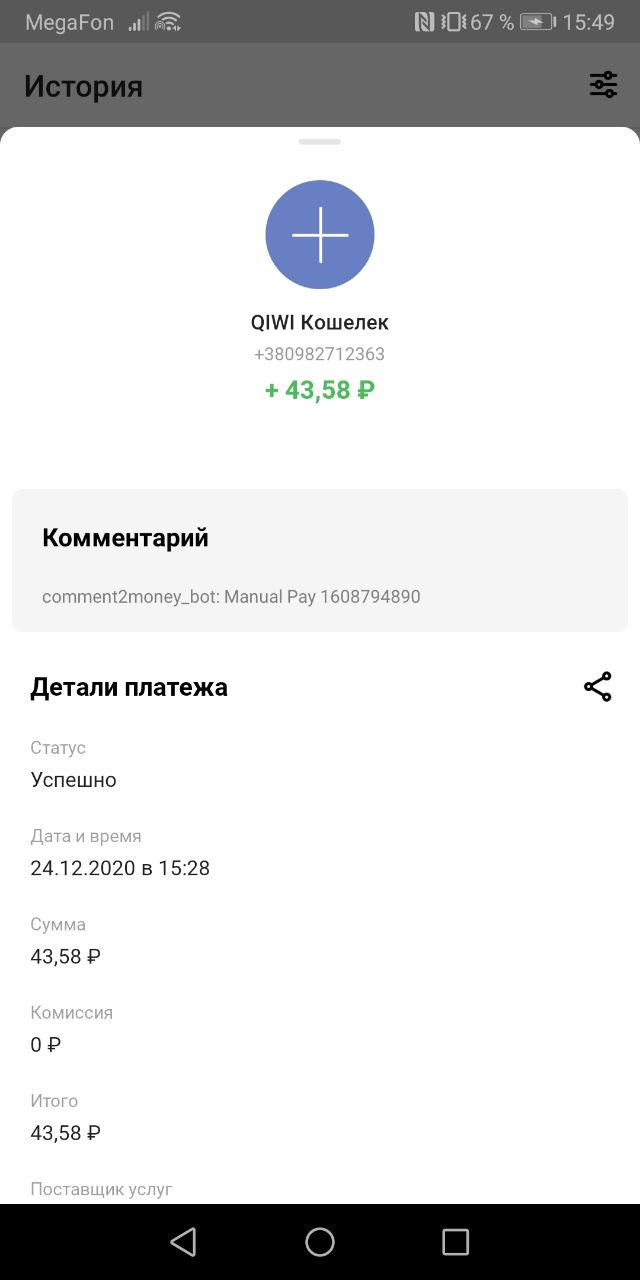Tap the bottom sheet drag handle
Image resolution: width=640 pixels, height=1280 pixels.
tap(320, 142)
